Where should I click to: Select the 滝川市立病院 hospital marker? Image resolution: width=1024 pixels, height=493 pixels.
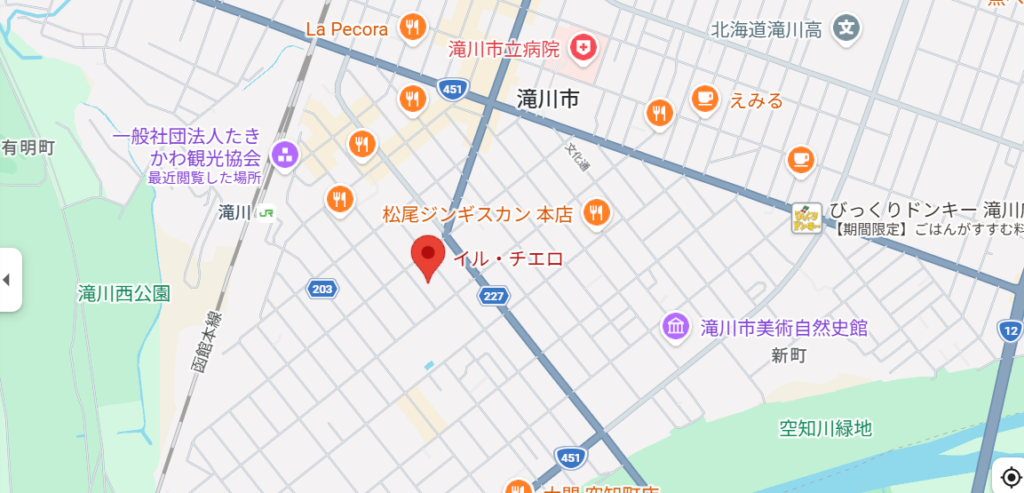coord(582,45)
